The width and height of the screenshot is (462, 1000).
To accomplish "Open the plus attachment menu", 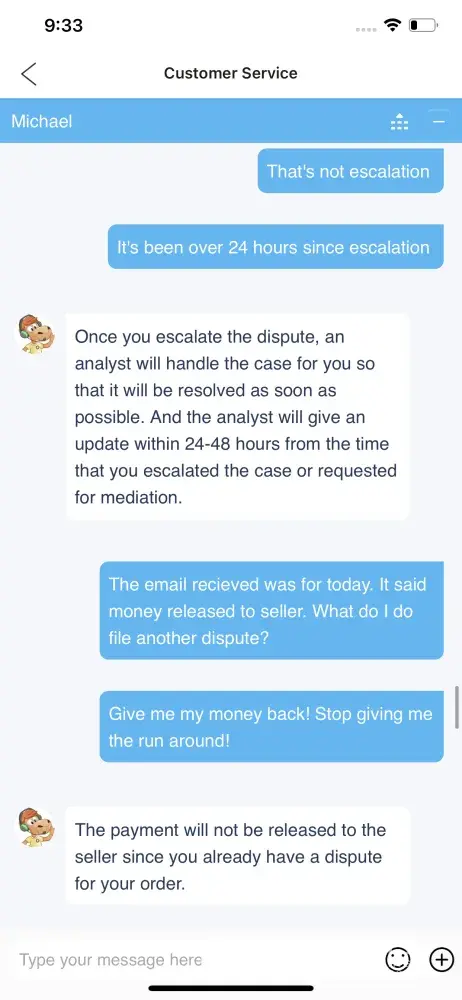I will tap(442, 959).
